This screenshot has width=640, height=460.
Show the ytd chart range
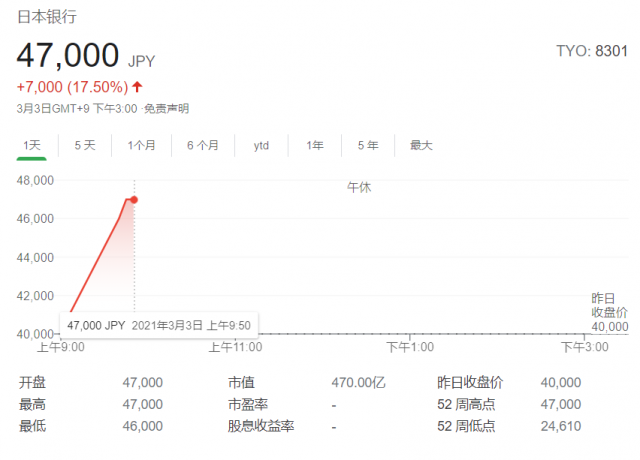[261, 145]
